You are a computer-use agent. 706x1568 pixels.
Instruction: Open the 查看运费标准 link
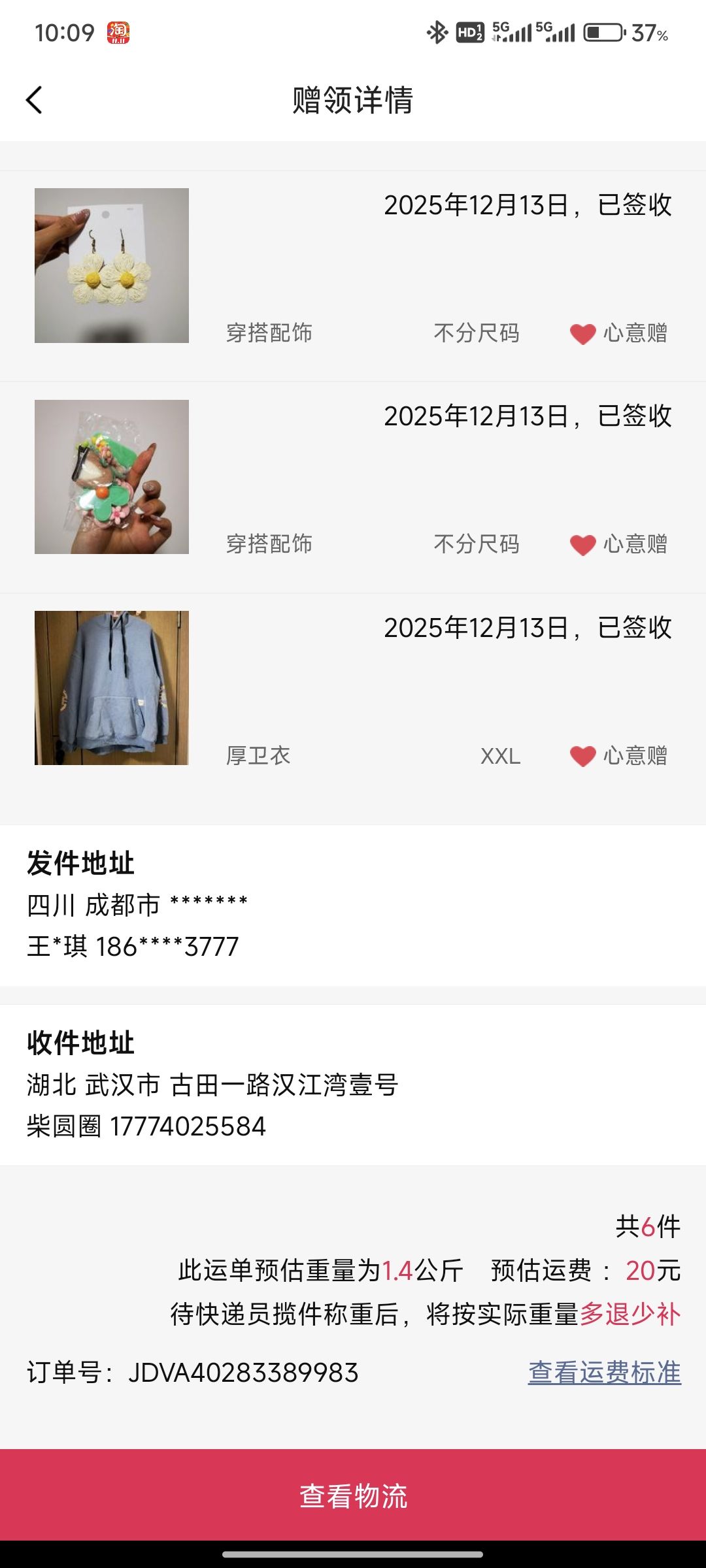pyautogui.click(x=604, y=1372)
